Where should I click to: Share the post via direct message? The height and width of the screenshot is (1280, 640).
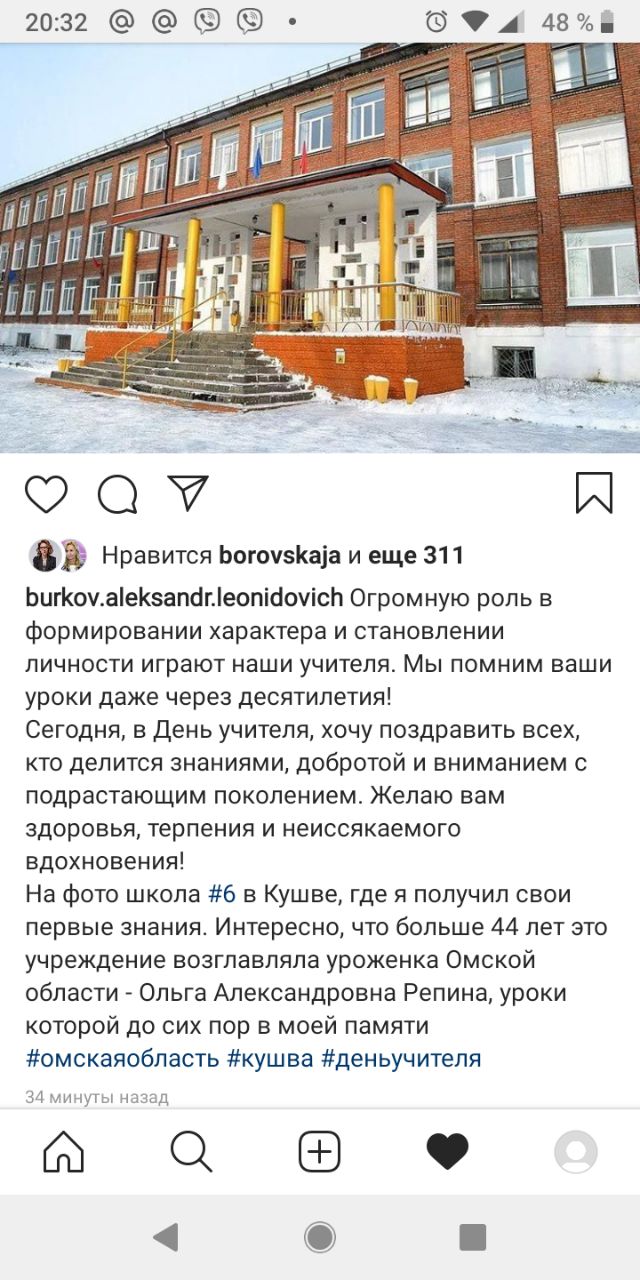tap(188, 492)
